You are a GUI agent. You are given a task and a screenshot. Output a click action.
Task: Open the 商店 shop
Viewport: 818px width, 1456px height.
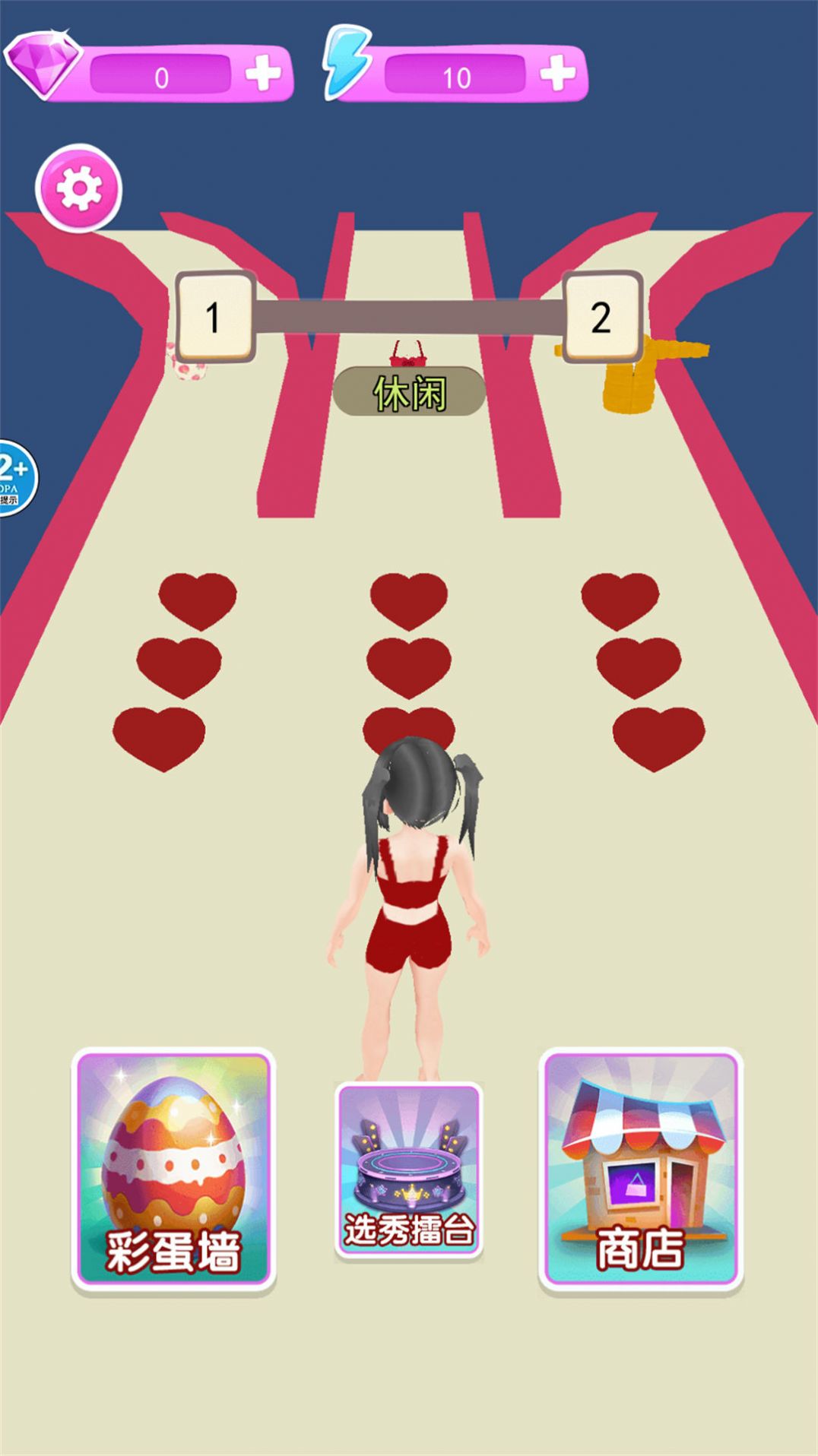coord(640,1170)
